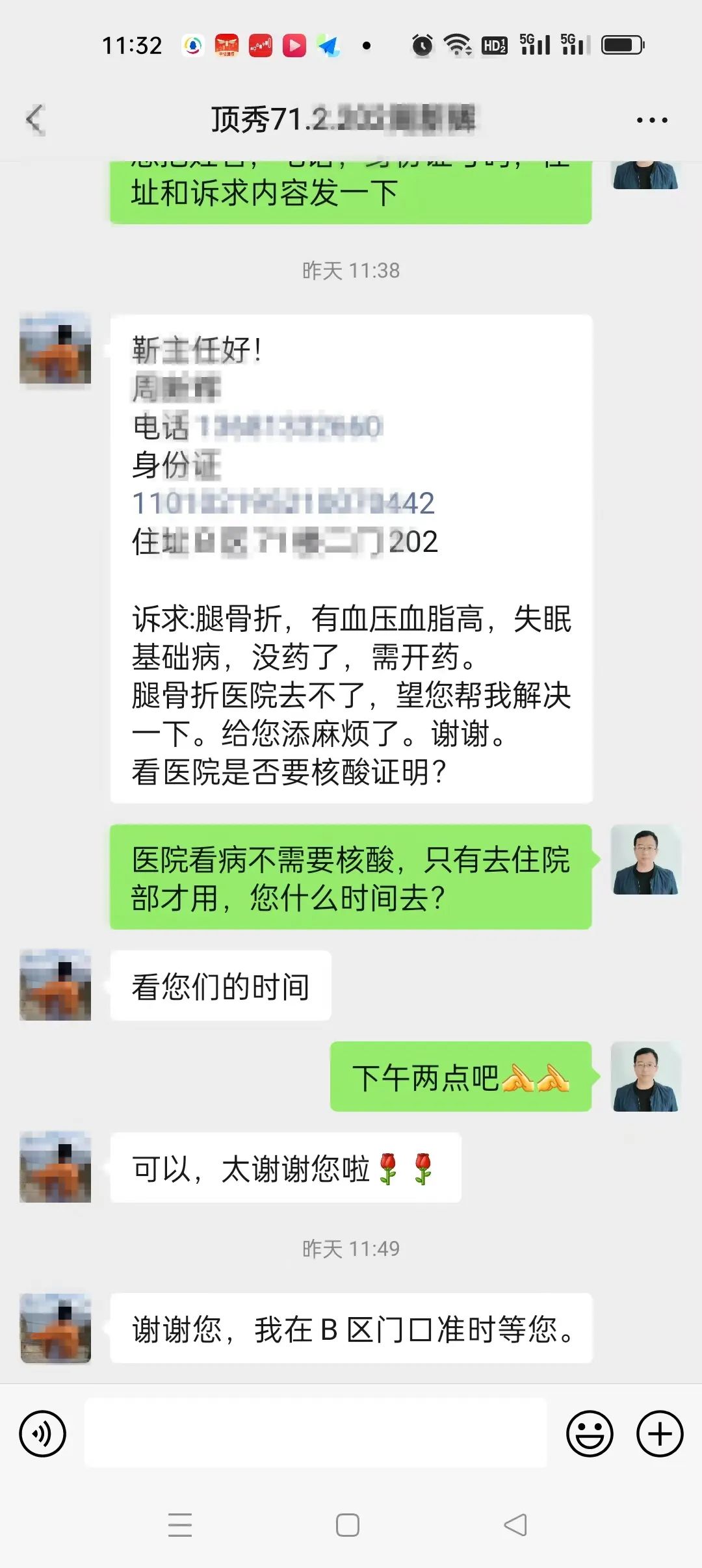
Task: Tap the HD indicator in the status bar
Action: pos(493,46)
